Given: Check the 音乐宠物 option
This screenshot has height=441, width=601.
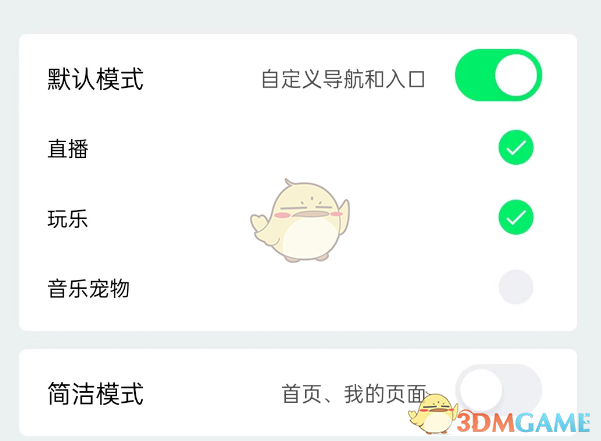Looking at the screenshot, I should point(516,287).
